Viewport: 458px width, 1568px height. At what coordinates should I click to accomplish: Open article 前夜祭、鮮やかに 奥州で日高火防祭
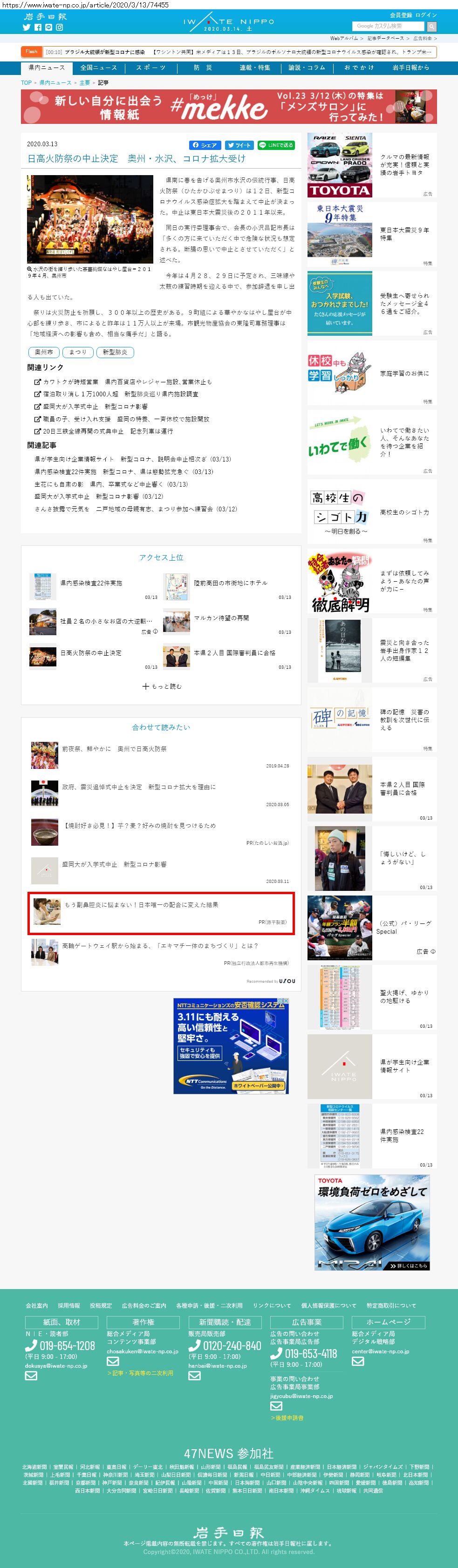pyautogui.click(x=114, y=749)
